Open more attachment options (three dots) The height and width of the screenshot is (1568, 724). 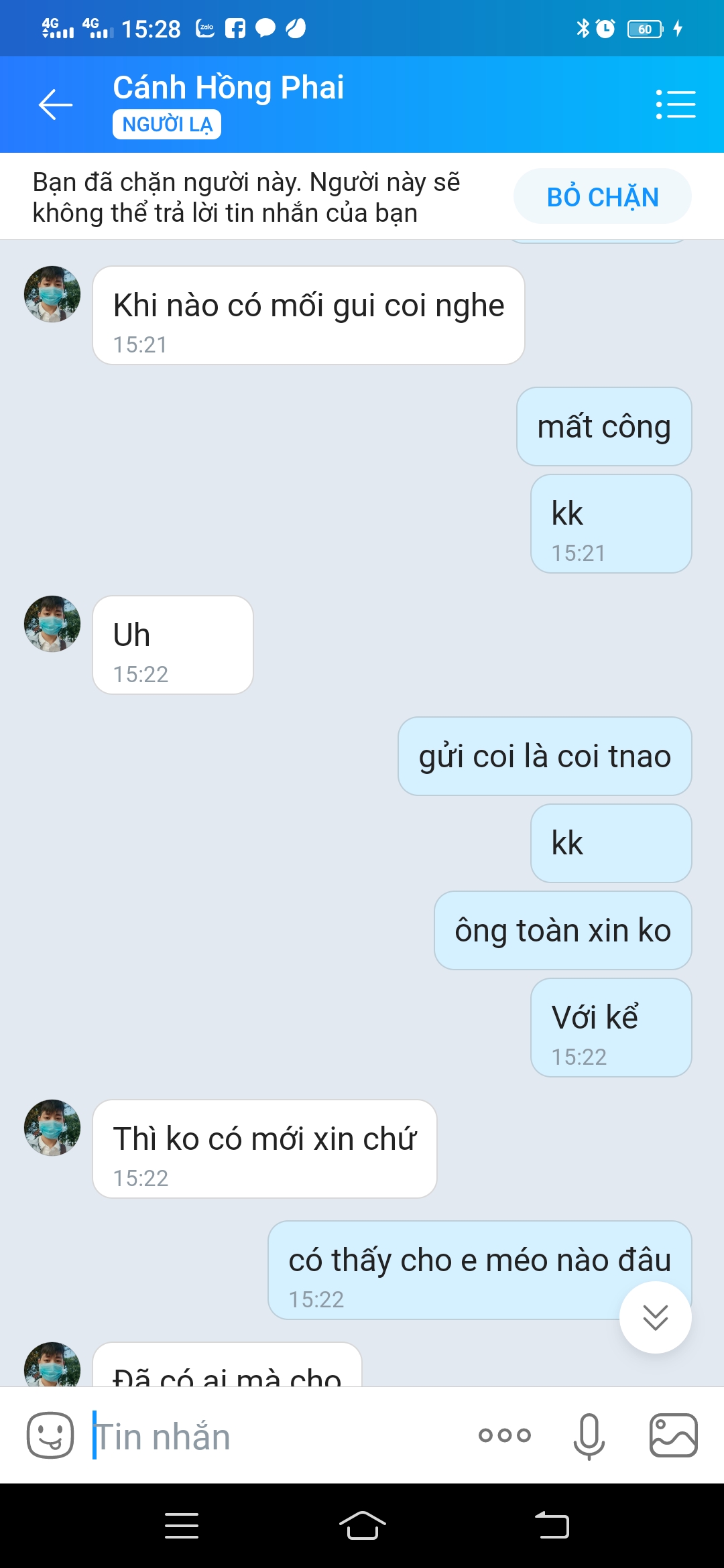[504, 1435]
